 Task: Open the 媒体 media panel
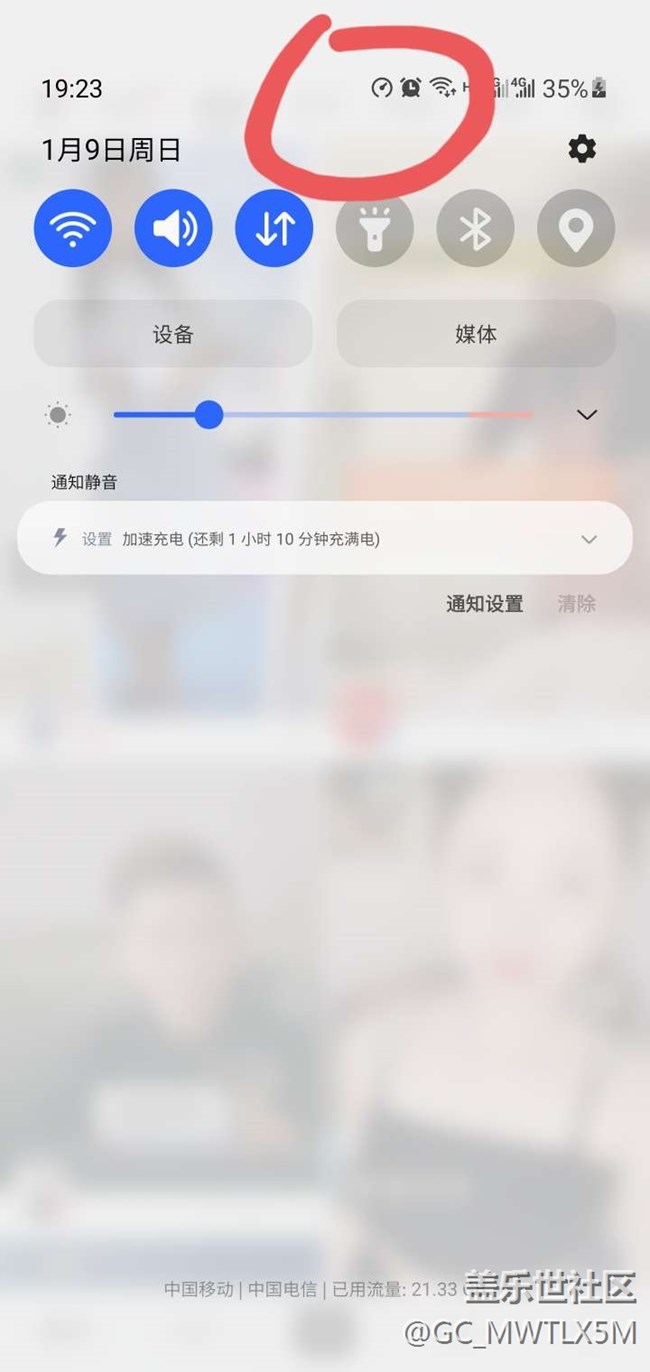[x=476, y=334]
